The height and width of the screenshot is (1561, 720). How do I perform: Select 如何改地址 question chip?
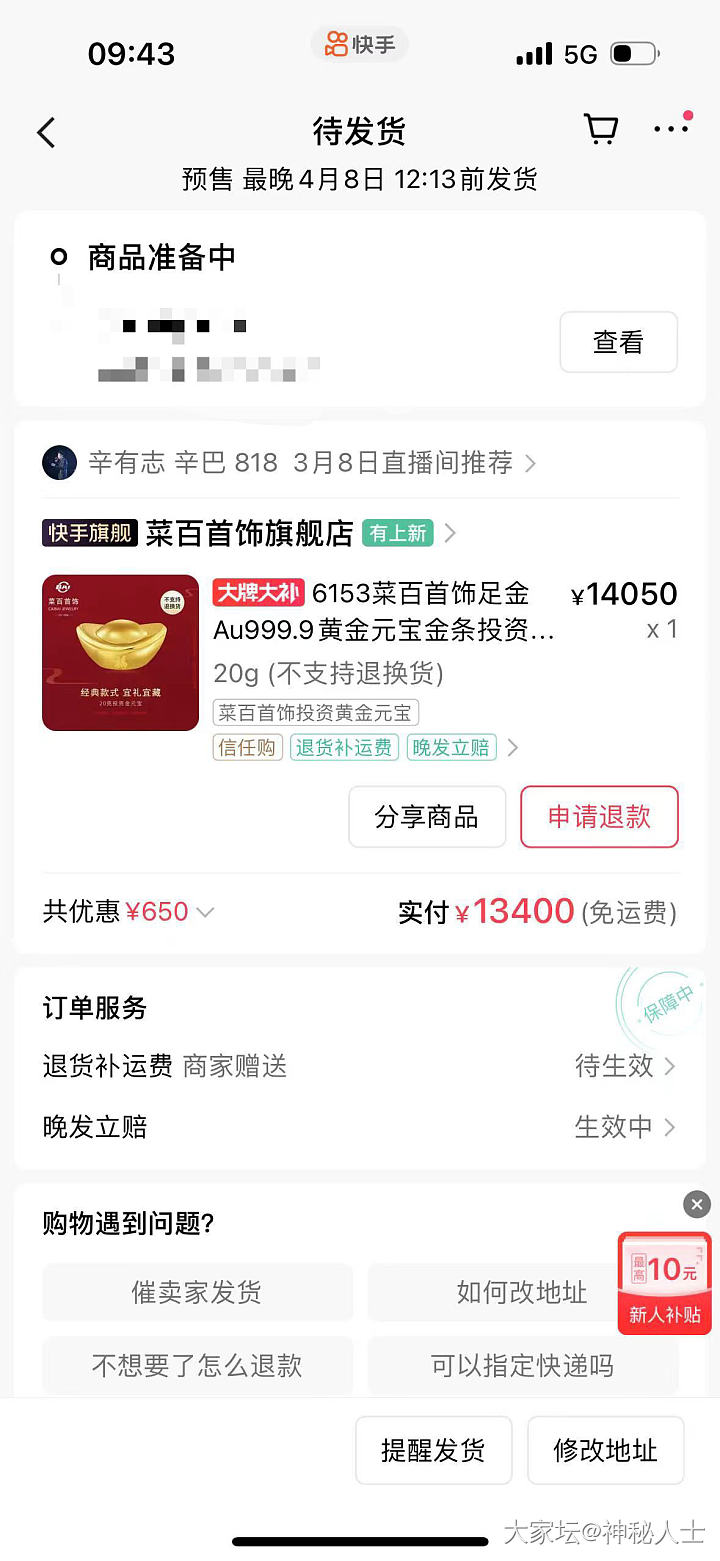[490, 1292]
